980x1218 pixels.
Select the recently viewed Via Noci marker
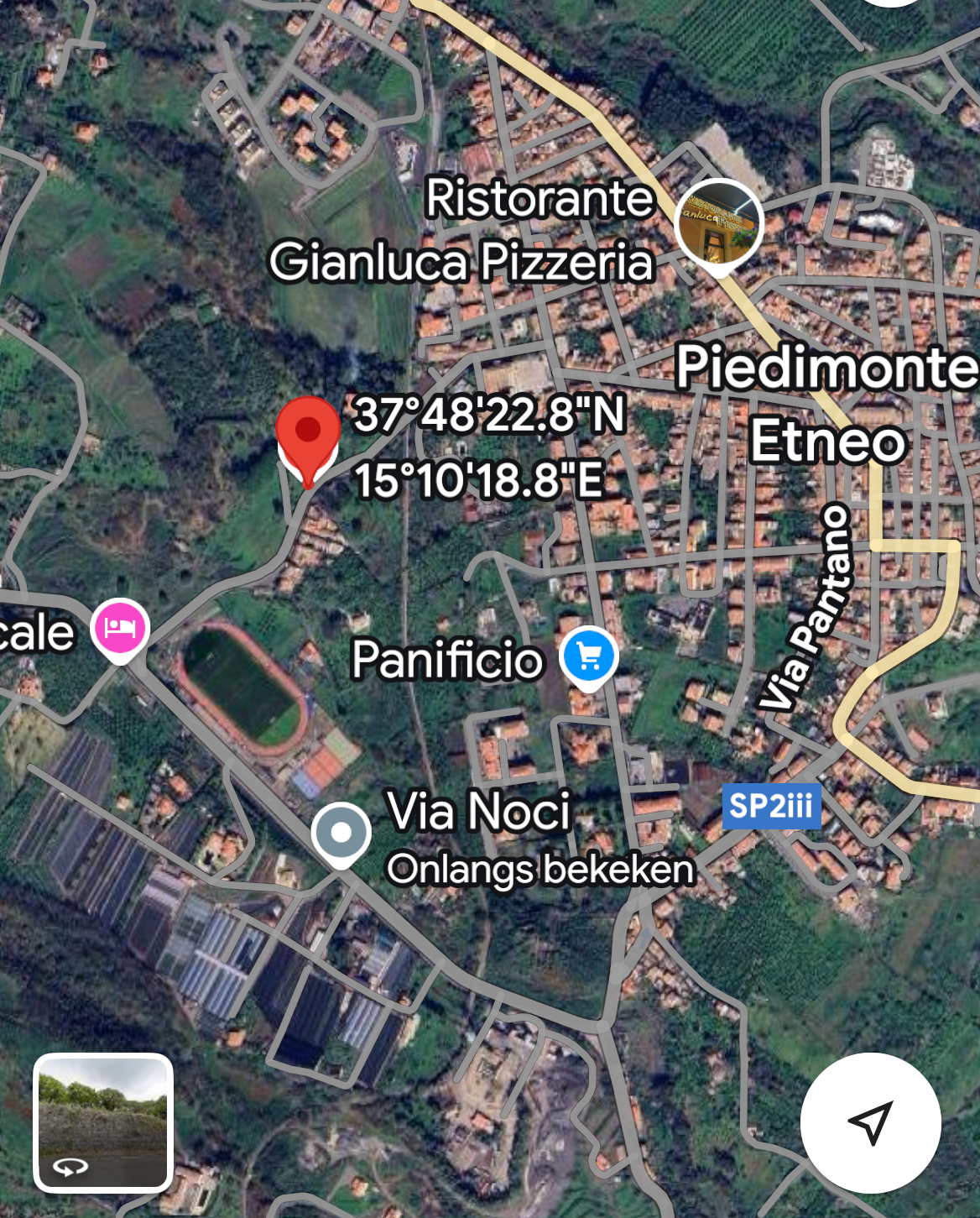[x=341, y=832]
